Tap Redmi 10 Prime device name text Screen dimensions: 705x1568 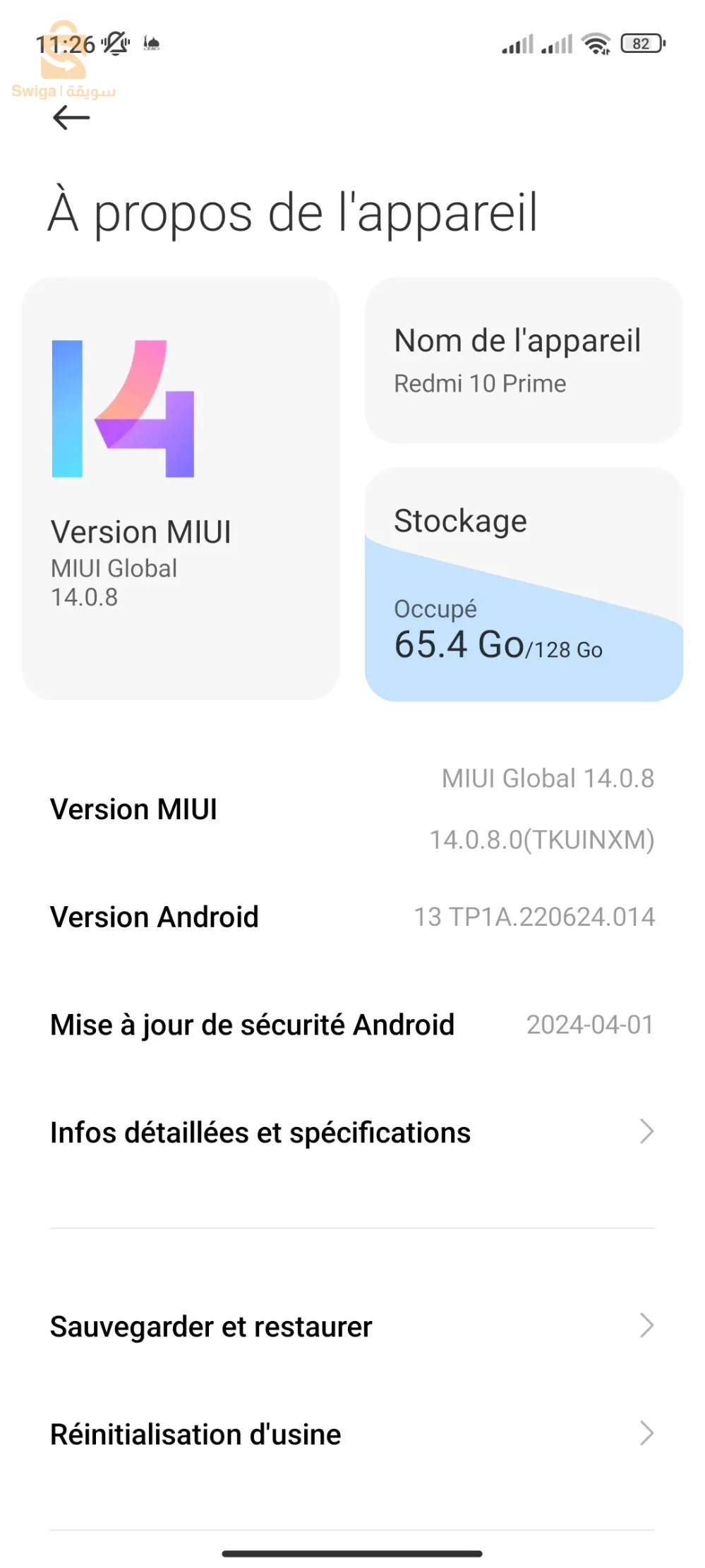(479, 383)
